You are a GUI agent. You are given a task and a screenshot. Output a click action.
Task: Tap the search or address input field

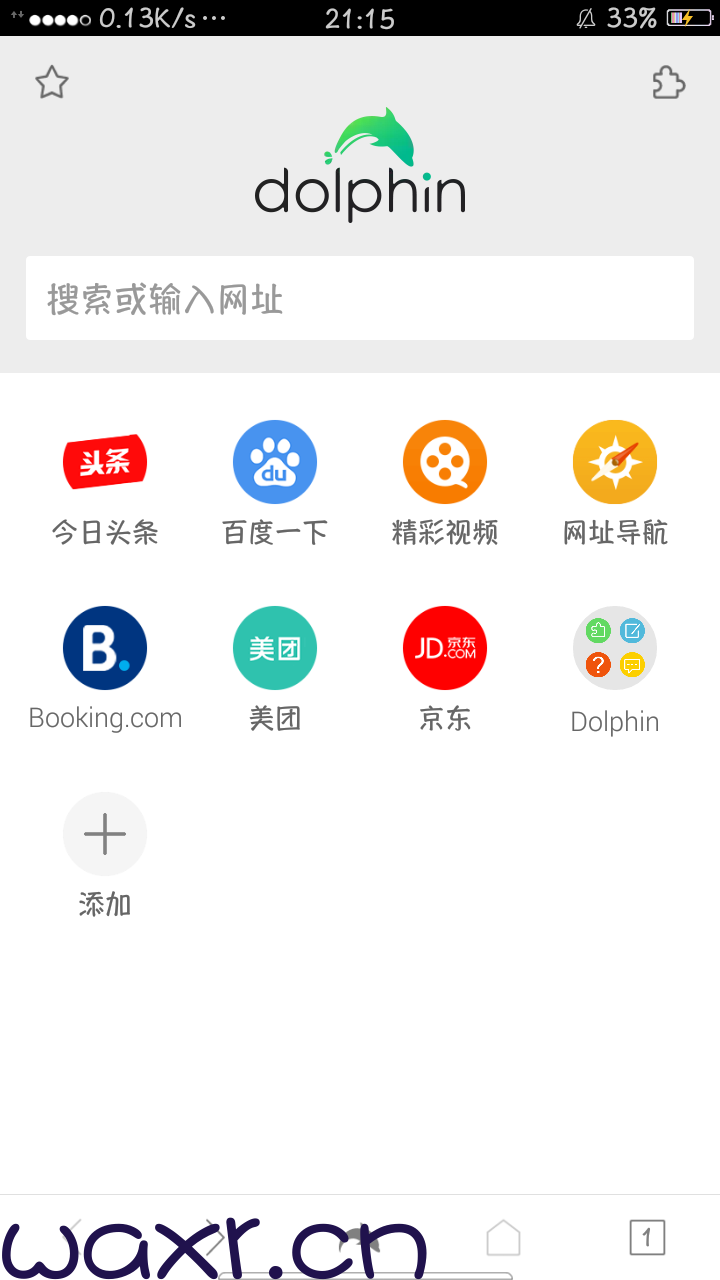(360, 298)
